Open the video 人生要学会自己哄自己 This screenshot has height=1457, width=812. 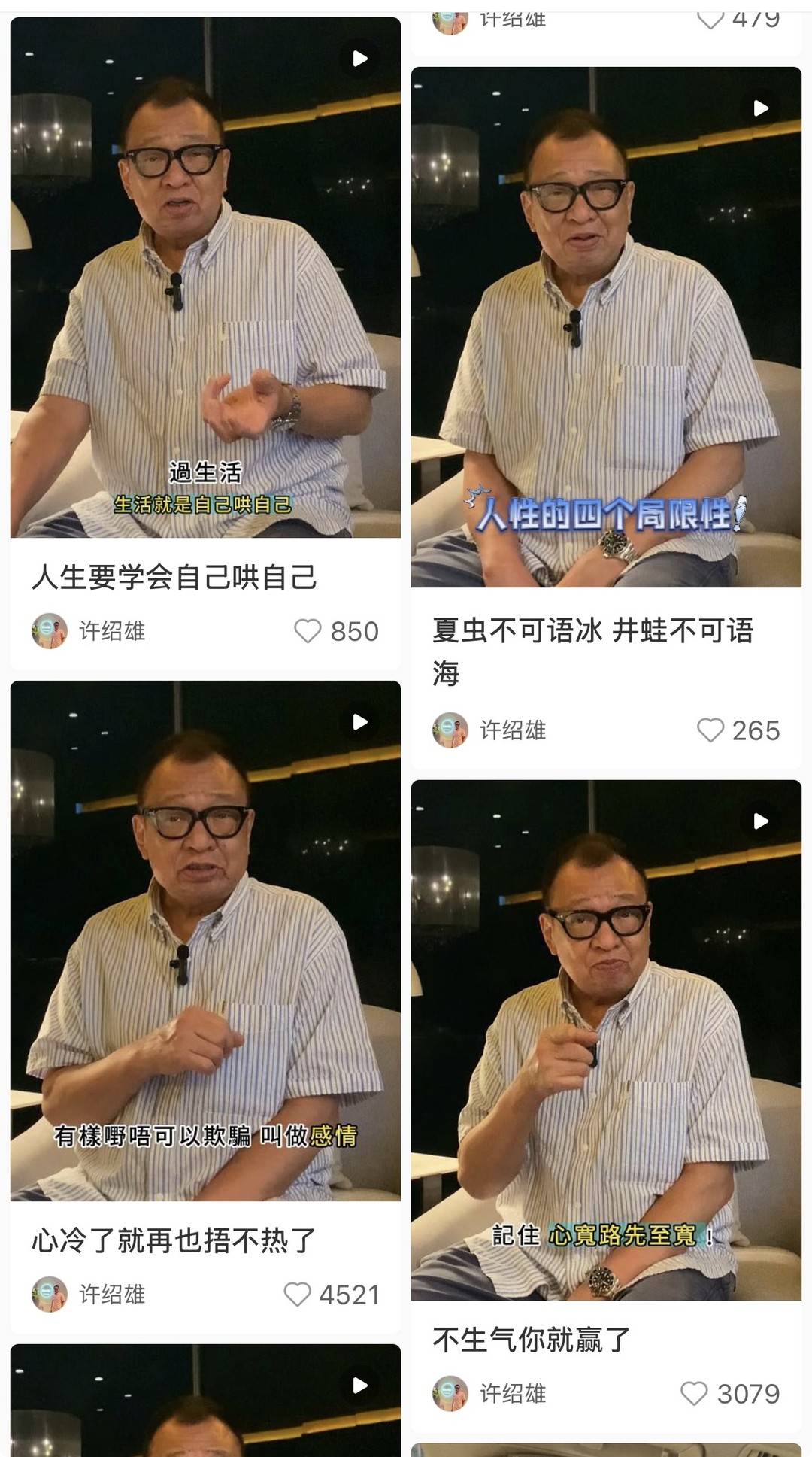click(x=205, y=277)
